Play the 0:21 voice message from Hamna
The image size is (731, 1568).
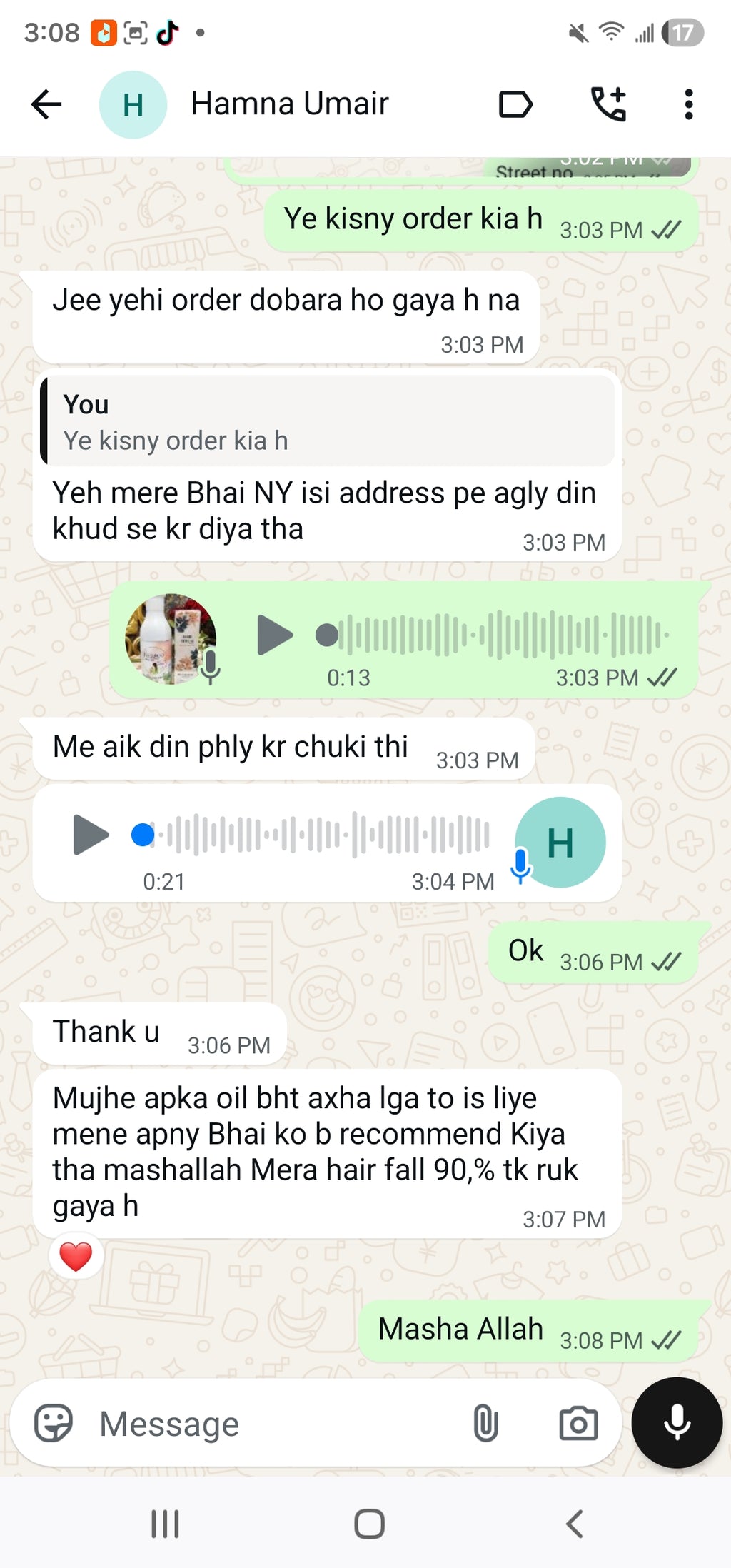tap(91, 835)
